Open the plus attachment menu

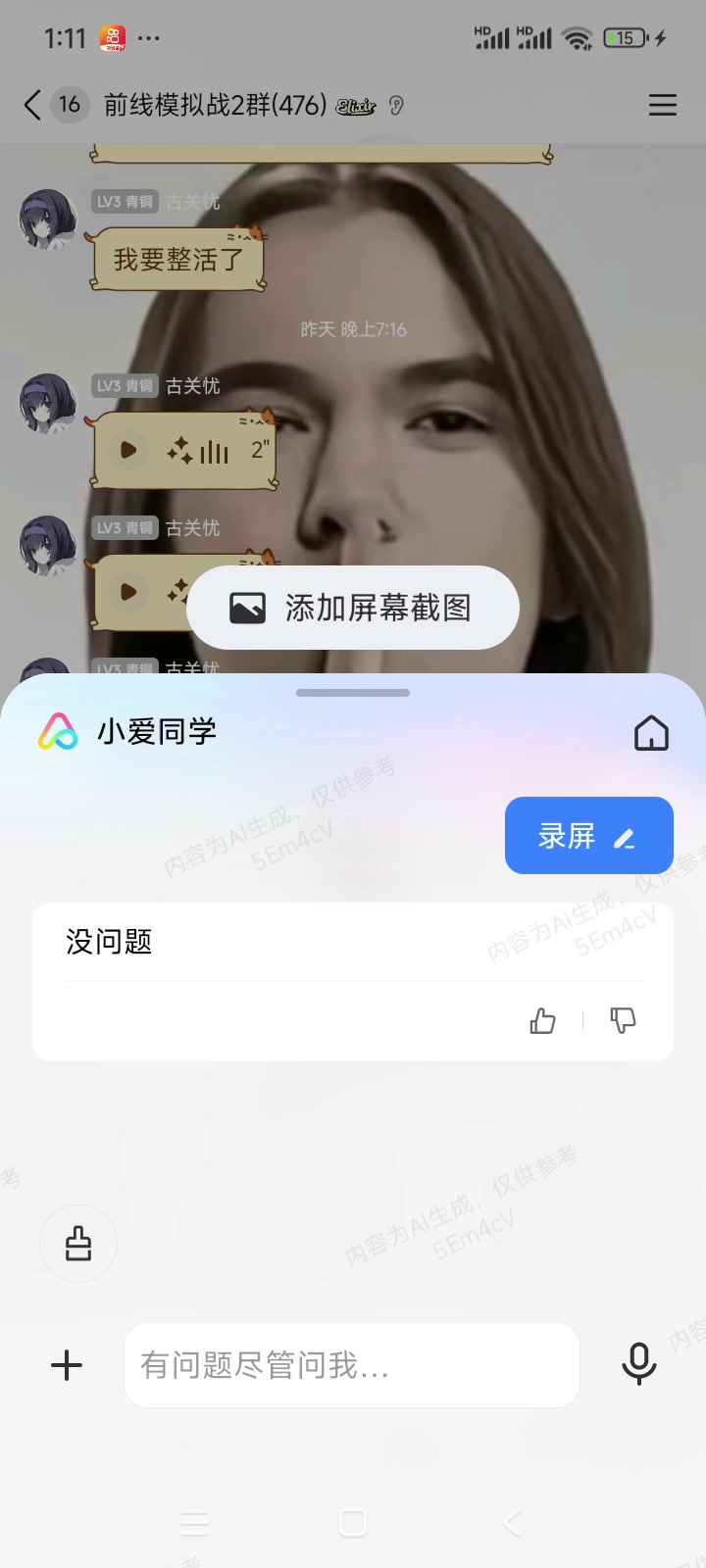pos(67,1365)
